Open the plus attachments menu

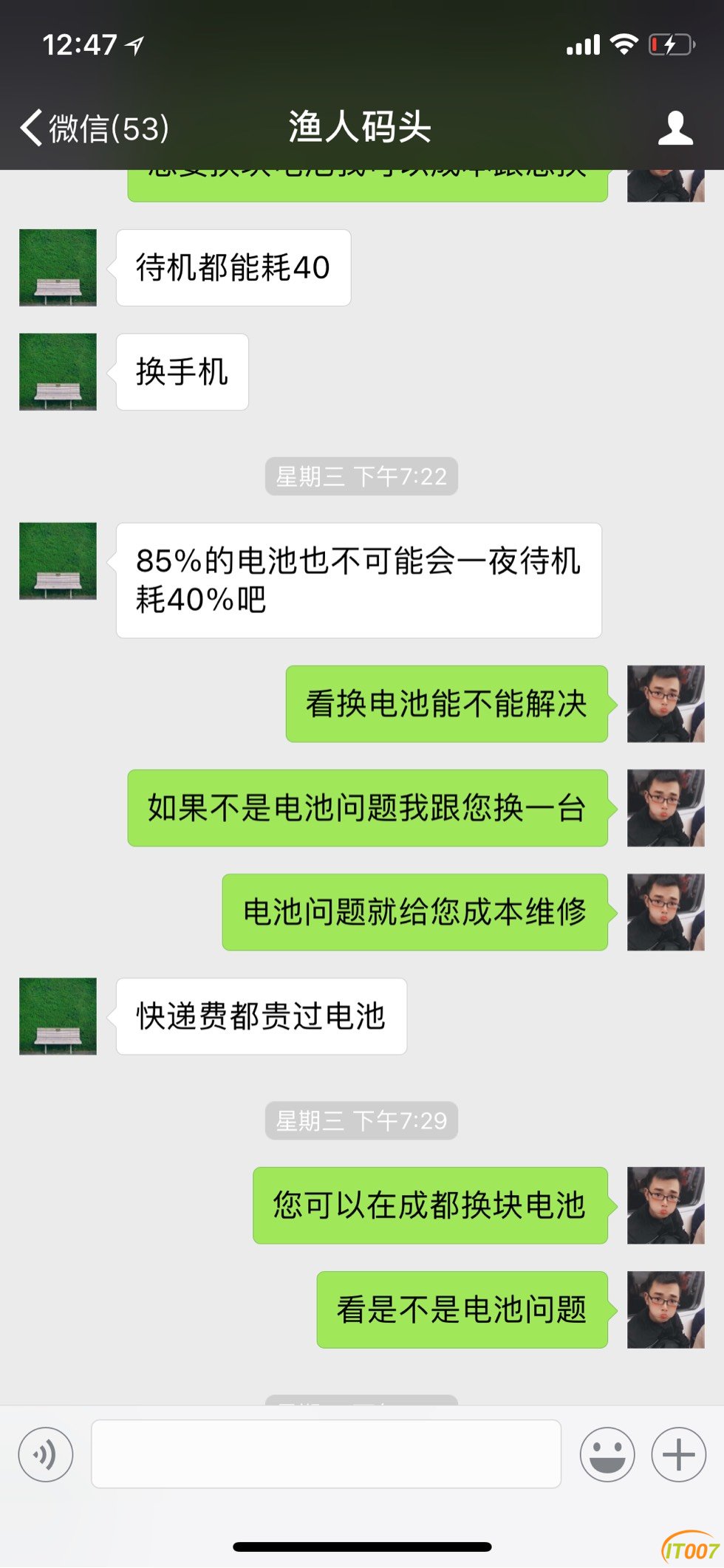[x=678, y=1454]
